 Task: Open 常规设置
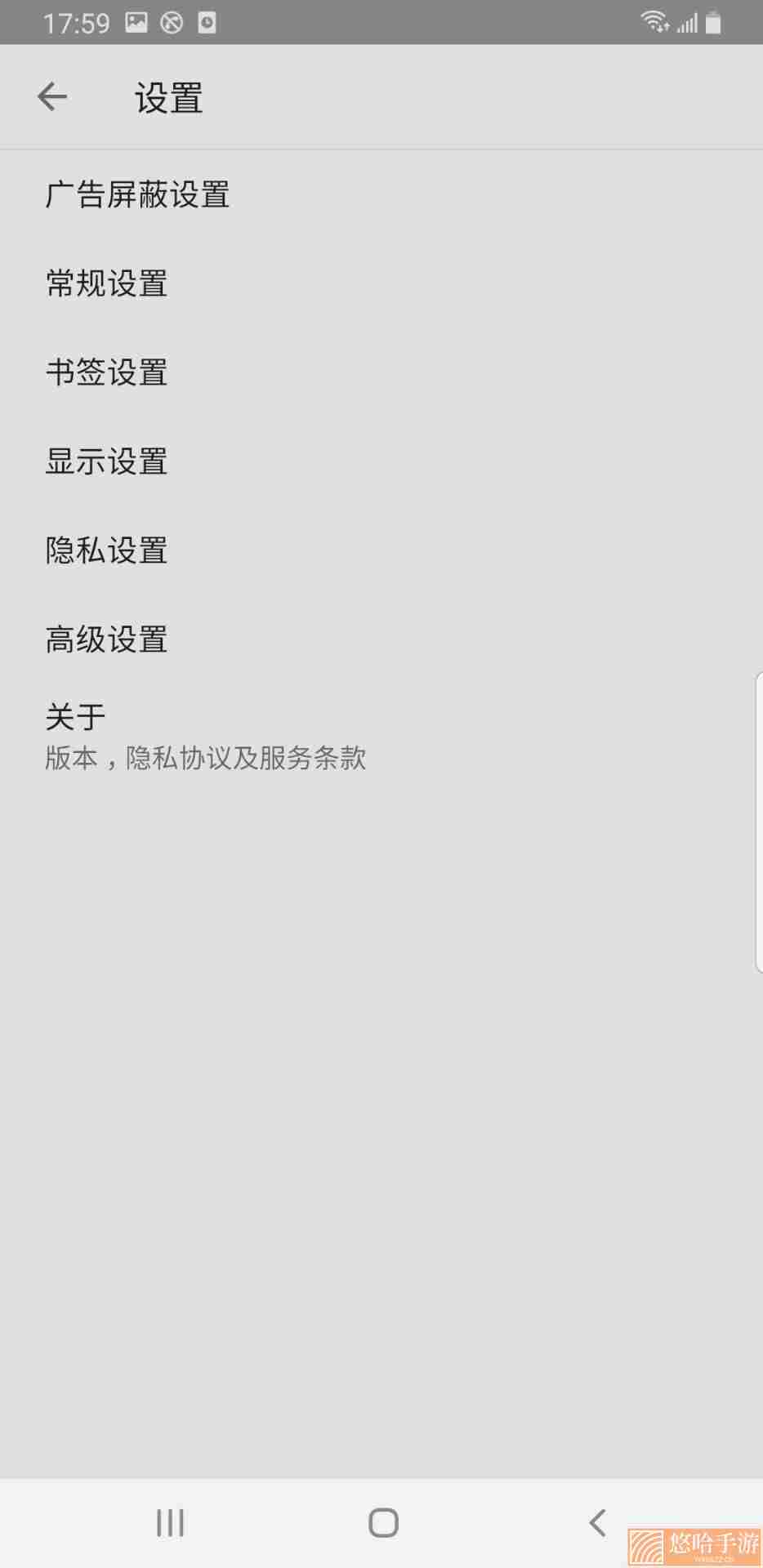coord(381,284)
